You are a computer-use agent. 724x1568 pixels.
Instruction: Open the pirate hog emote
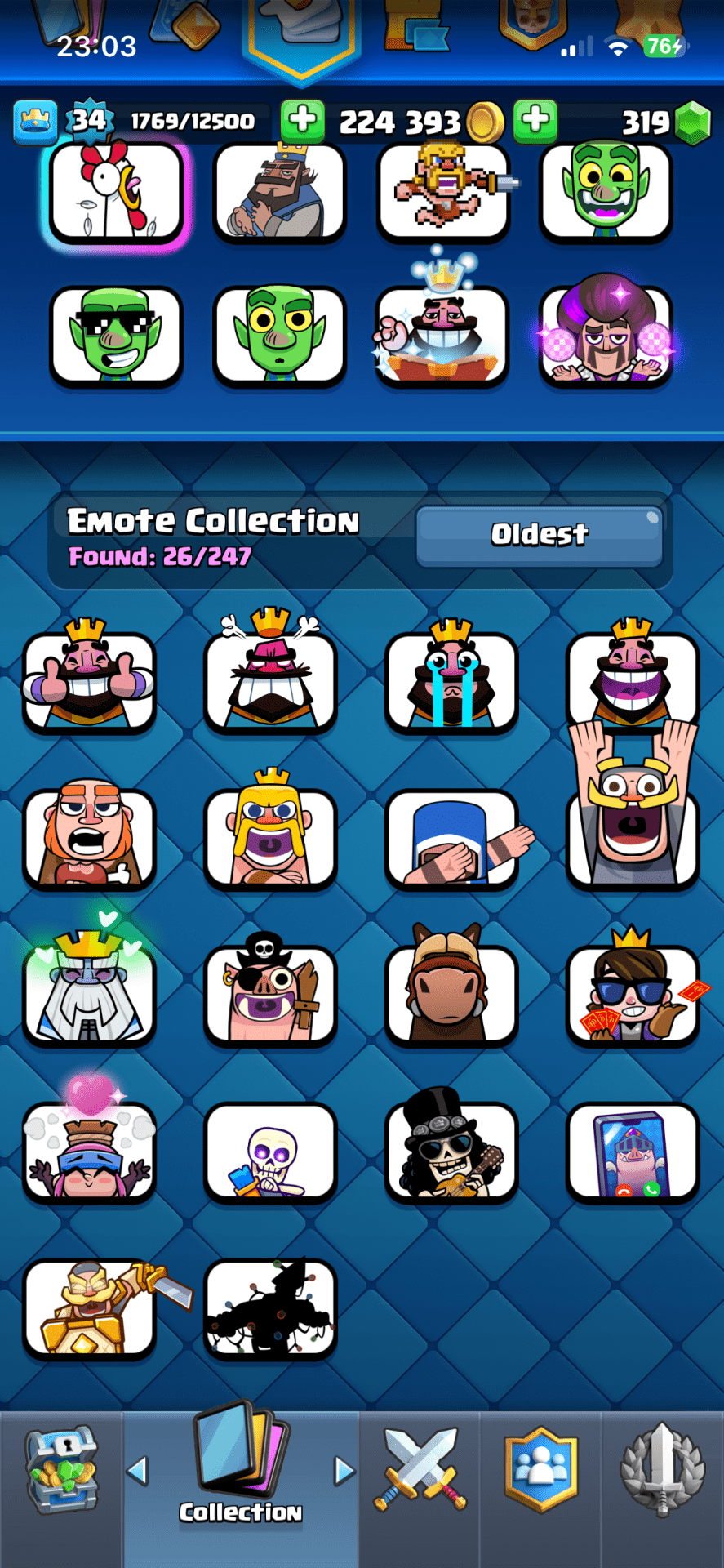tap(270, 993)
